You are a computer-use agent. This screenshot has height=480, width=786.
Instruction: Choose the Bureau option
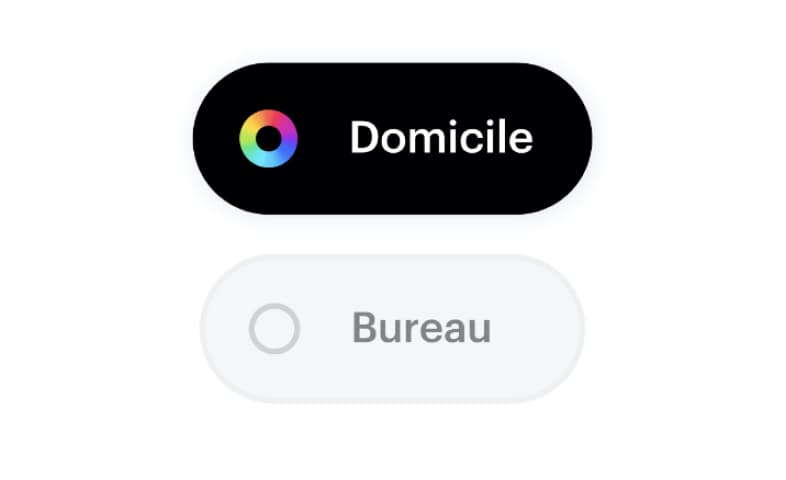pos(392,329)
